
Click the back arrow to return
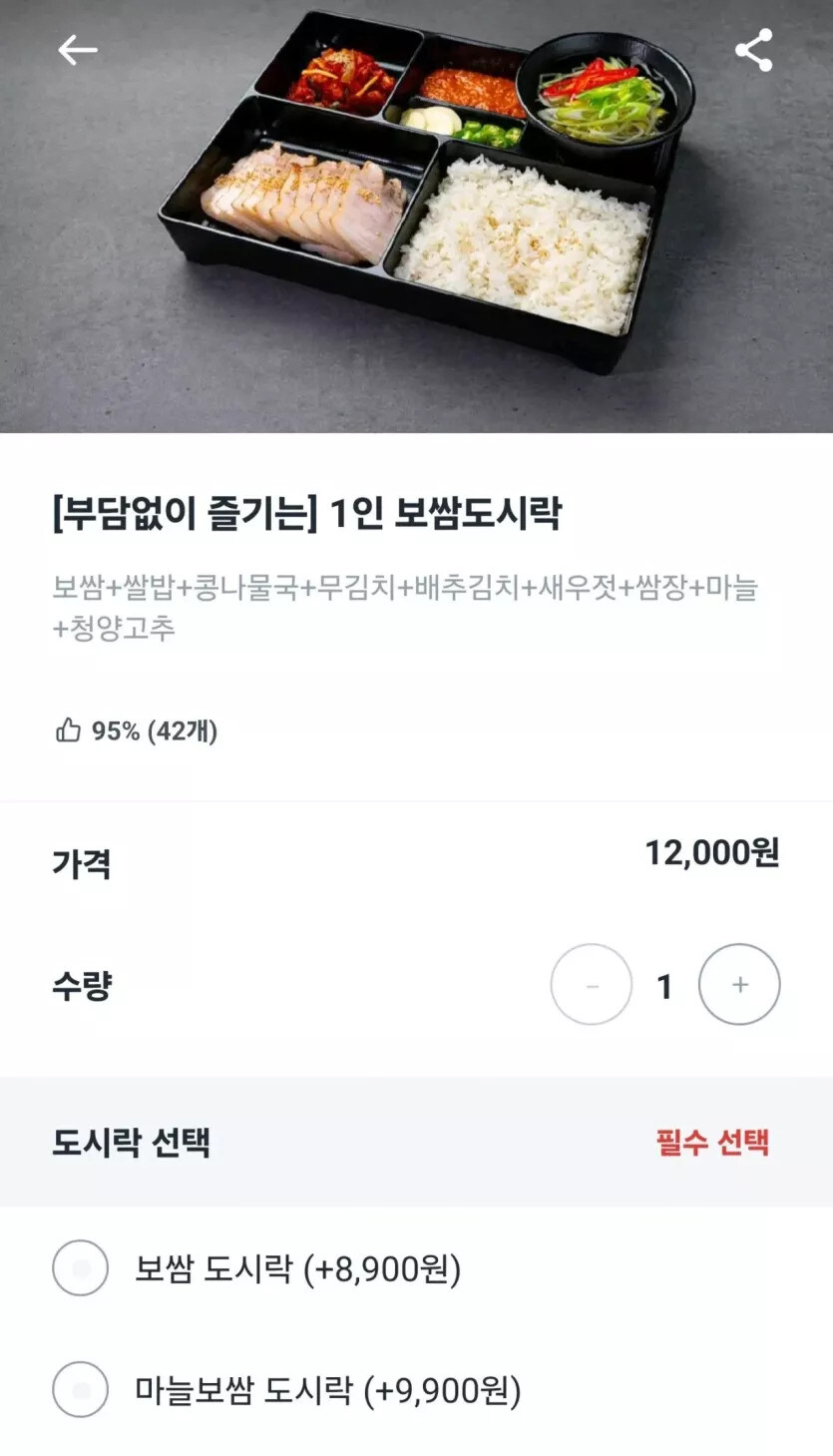coord(76,51)
